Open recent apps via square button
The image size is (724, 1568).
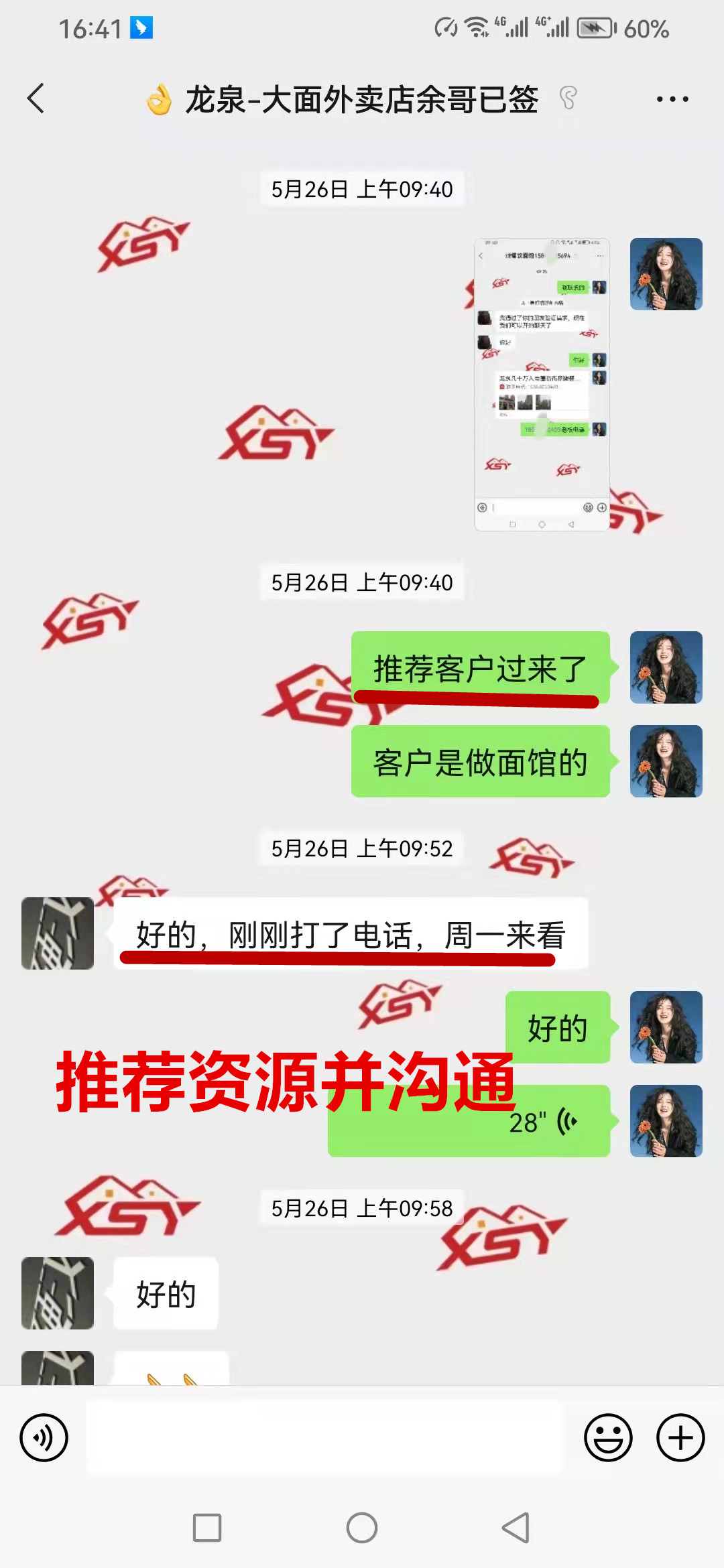(207, 1528)
